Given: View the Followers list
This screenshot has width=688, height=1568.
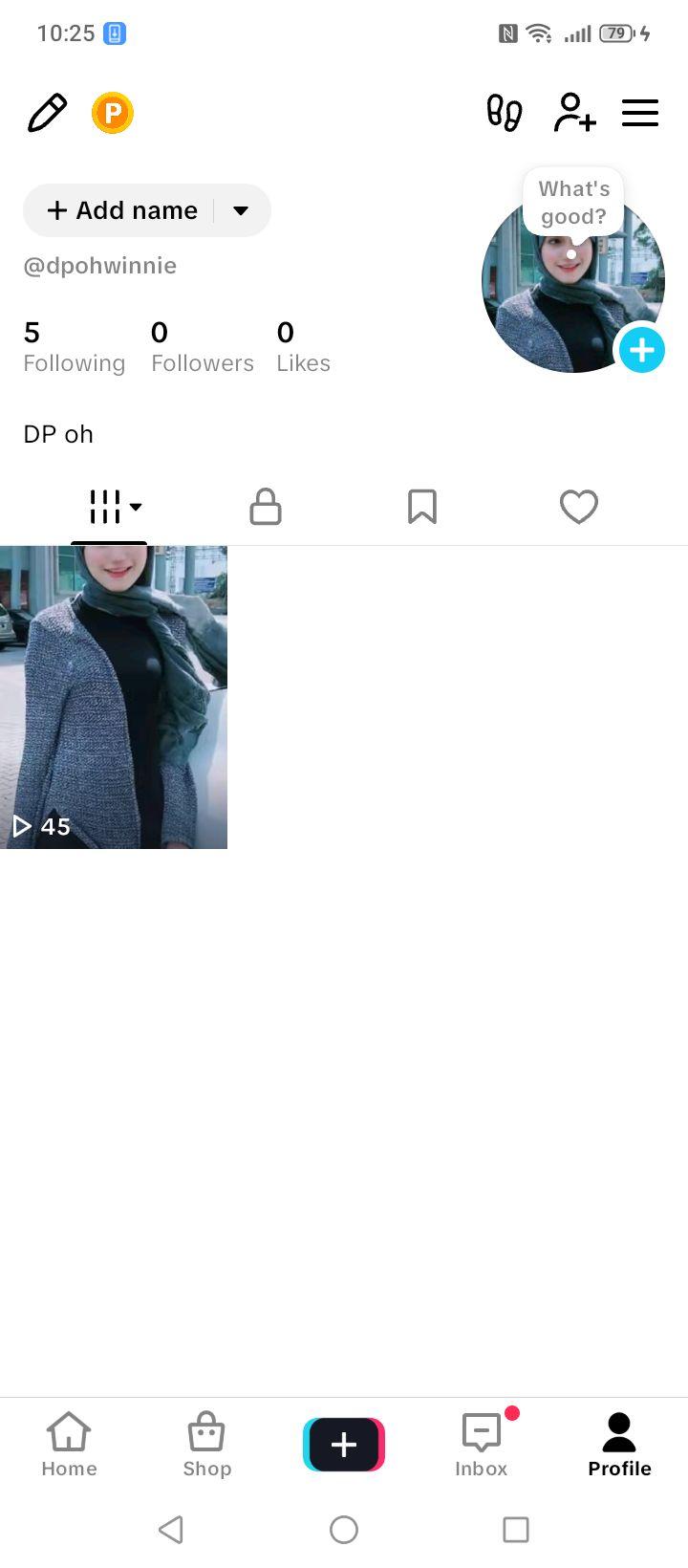Looking at the screenshot, I should pyautogui.click(x=203, y=347).
